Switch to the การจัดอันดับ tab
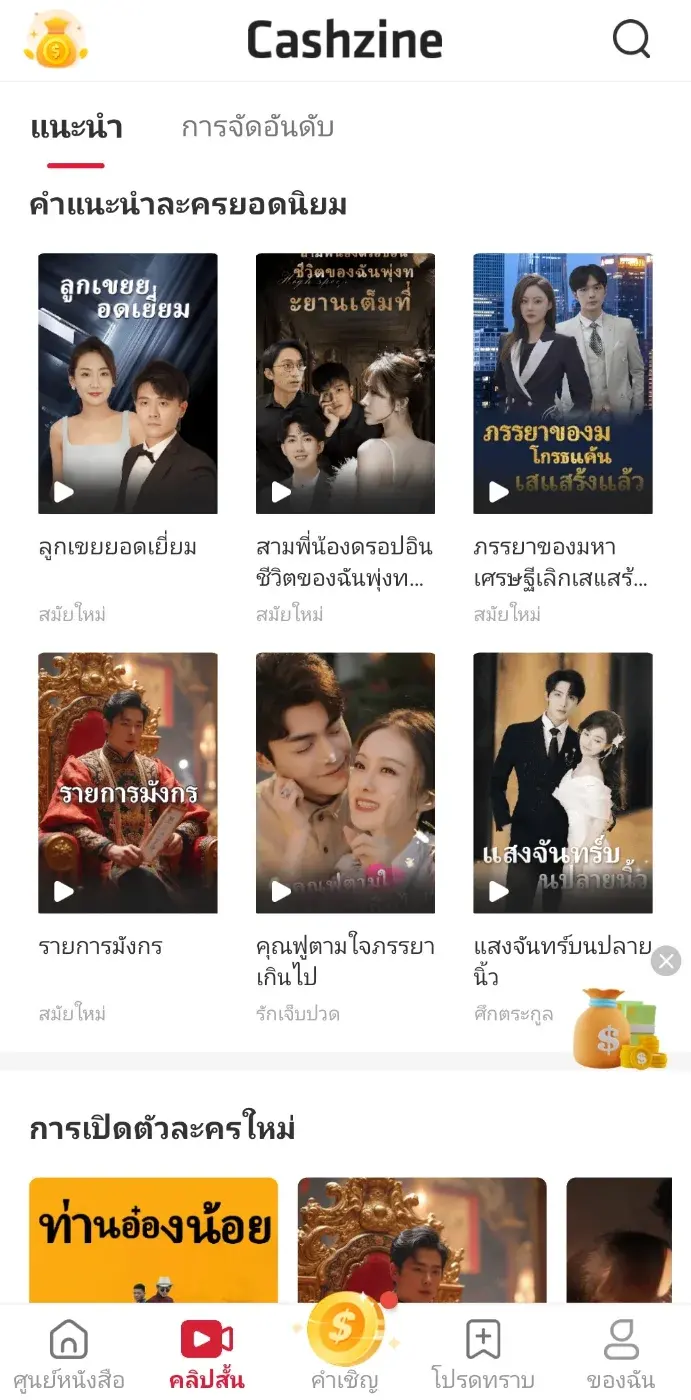This screenshot has width=691, height=1400. pyautogui.click(x=257, y=128)
